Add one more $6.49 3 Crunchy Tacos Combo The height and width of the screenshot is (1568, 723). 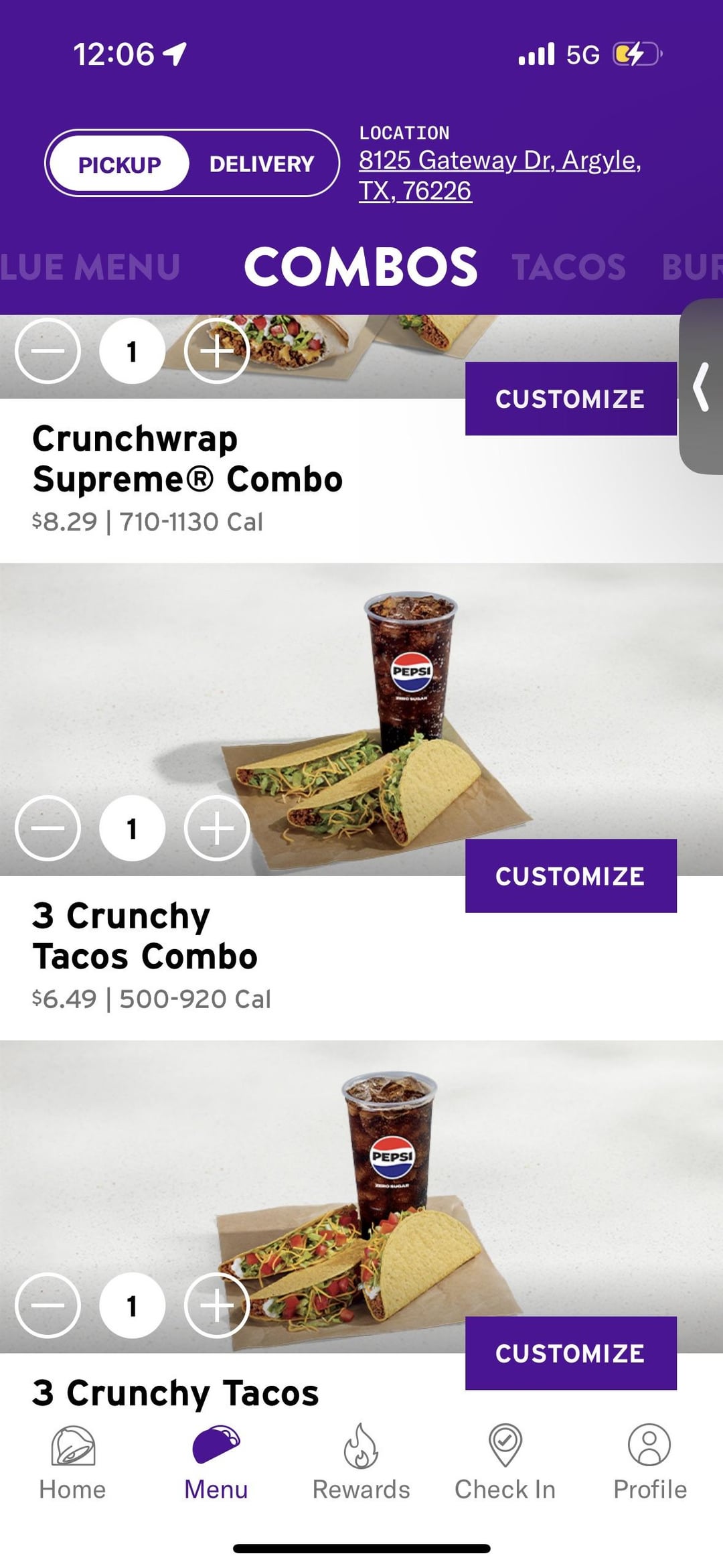(x=217, y=829)
